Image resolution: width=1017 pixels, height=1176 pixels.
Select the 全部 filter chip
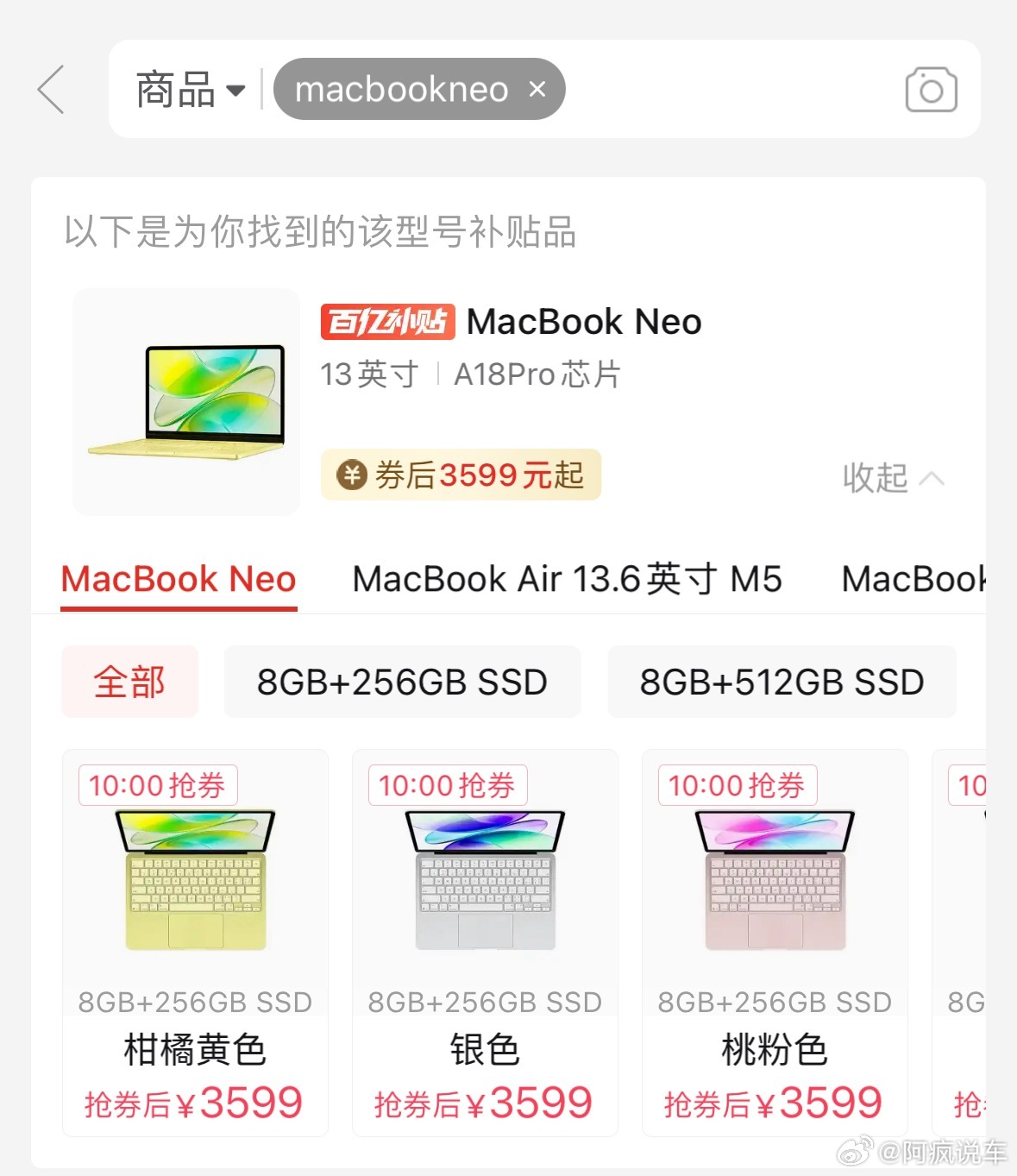(x=129, y=682)
